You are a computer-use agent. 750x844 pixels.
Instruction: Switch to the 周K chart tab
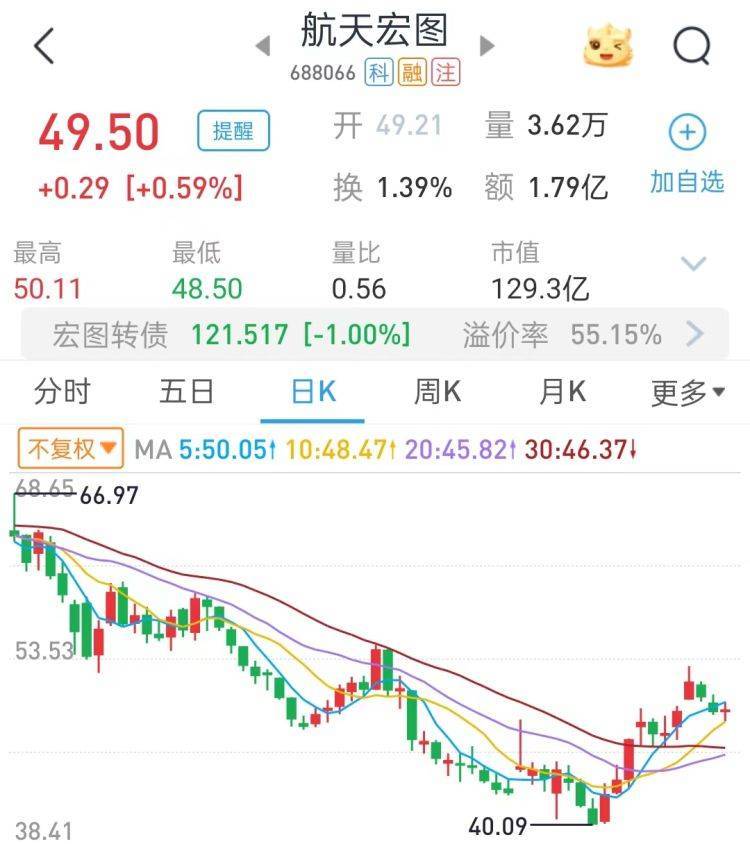pyautogui.click(x=438, y=392)
